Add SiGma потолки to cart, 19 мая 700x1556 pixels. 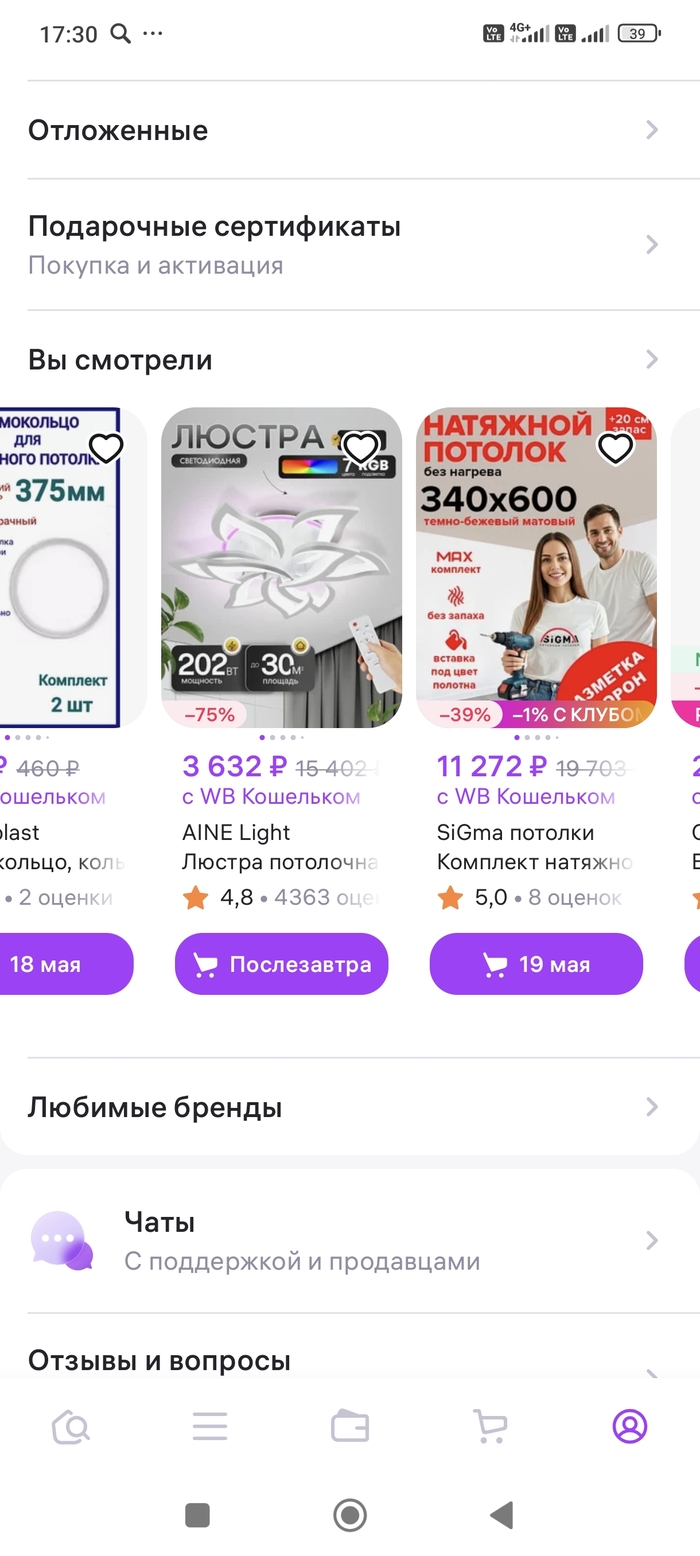pyautogui.click(x=536, y=964)
